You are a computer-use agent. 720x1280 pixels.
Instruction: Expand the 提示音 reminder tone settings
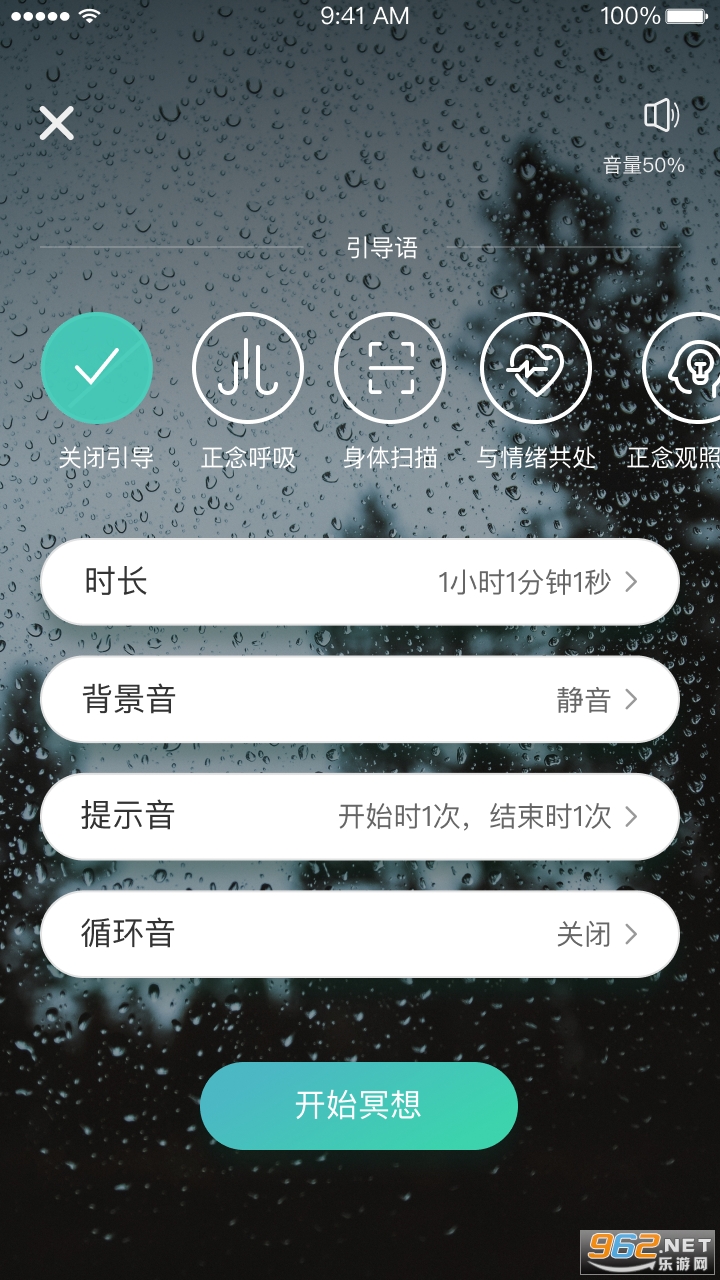click(360, 817)
